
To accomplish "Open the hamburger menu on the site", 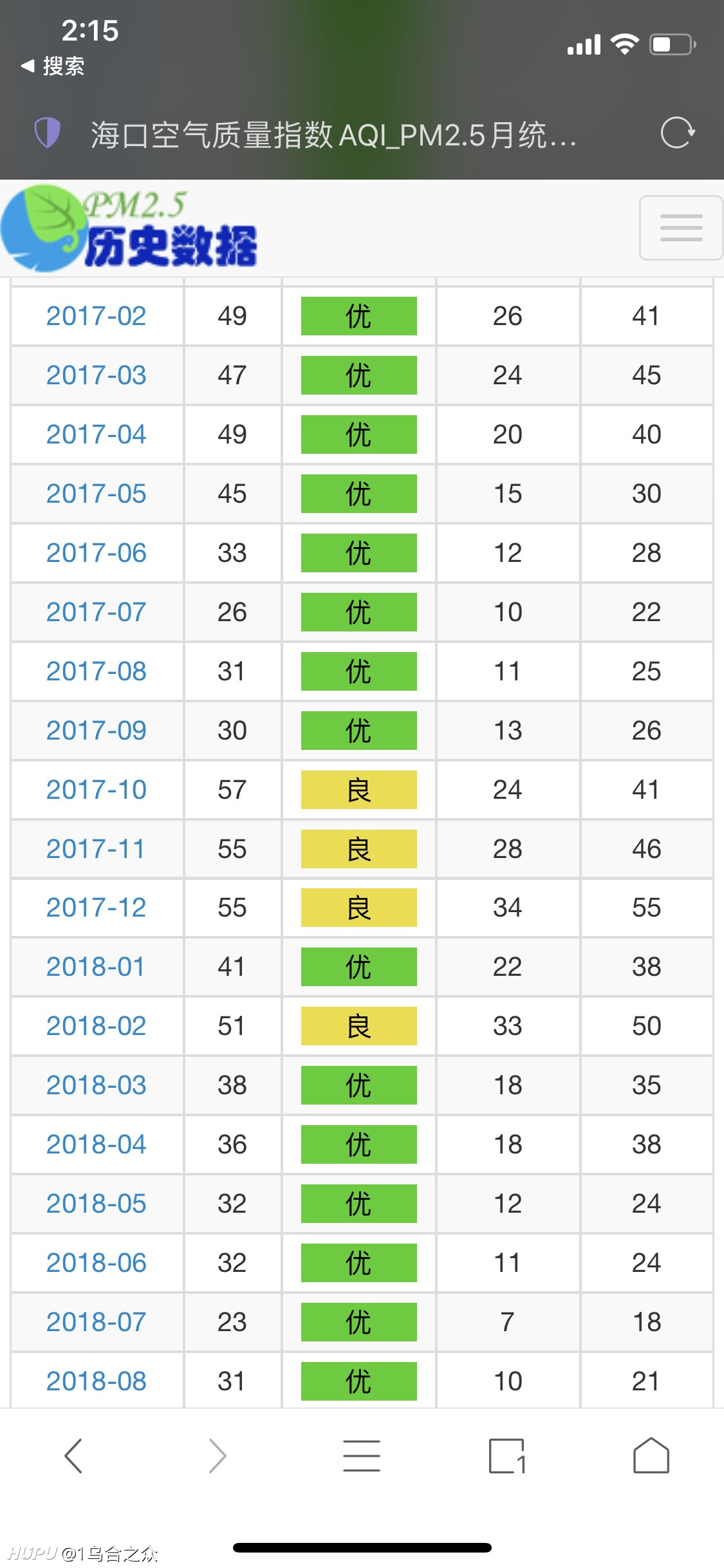I will coord(681,228).
